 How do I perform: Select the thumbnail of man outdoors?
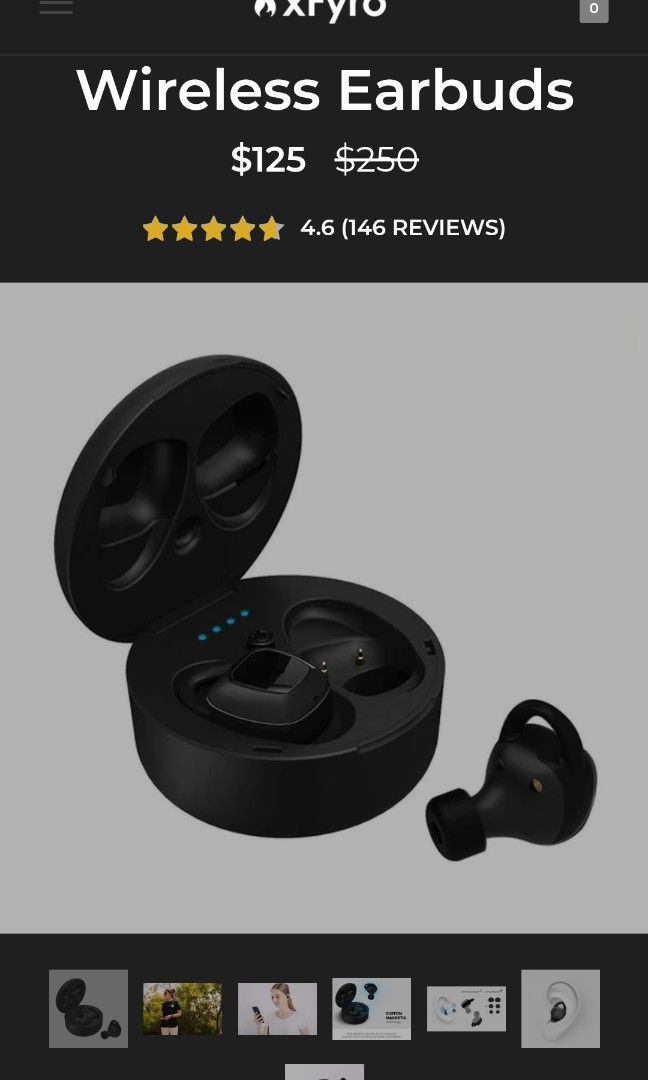click(182, 1008)
